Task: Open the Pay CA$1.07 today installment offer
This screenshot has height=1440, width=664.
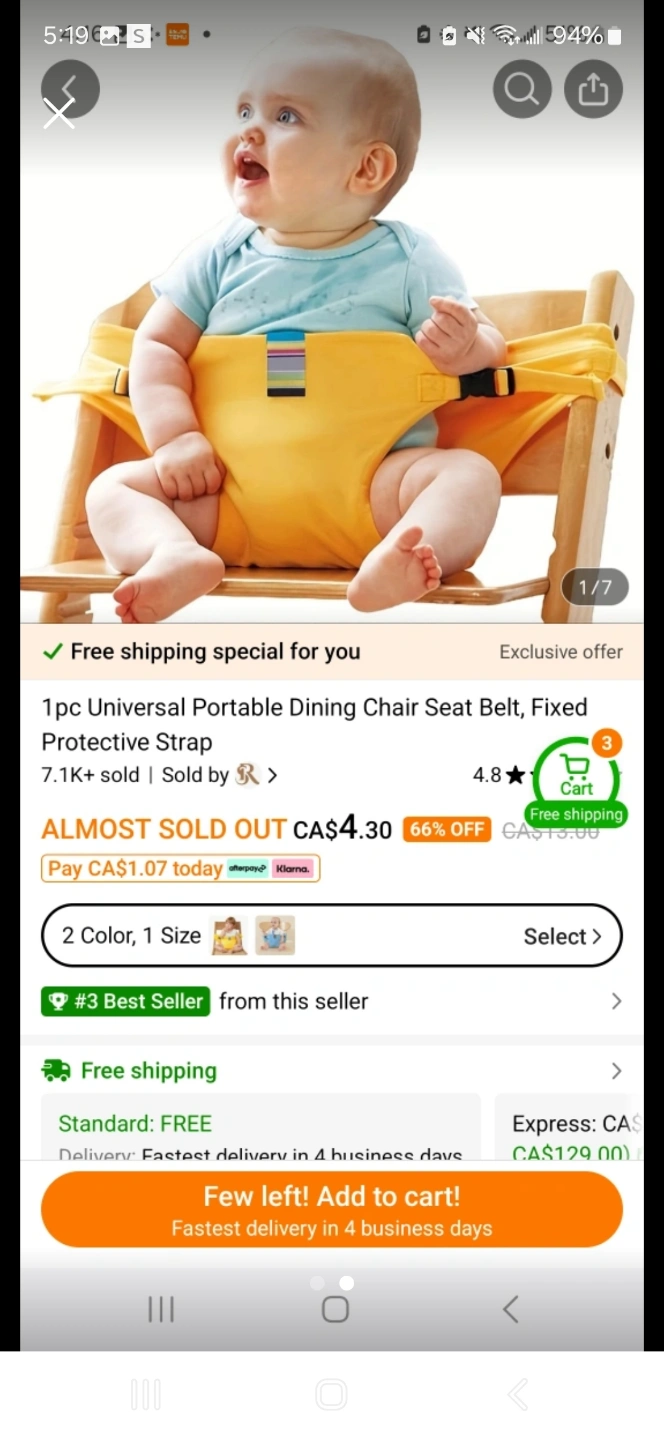Action: coord(180,868)
